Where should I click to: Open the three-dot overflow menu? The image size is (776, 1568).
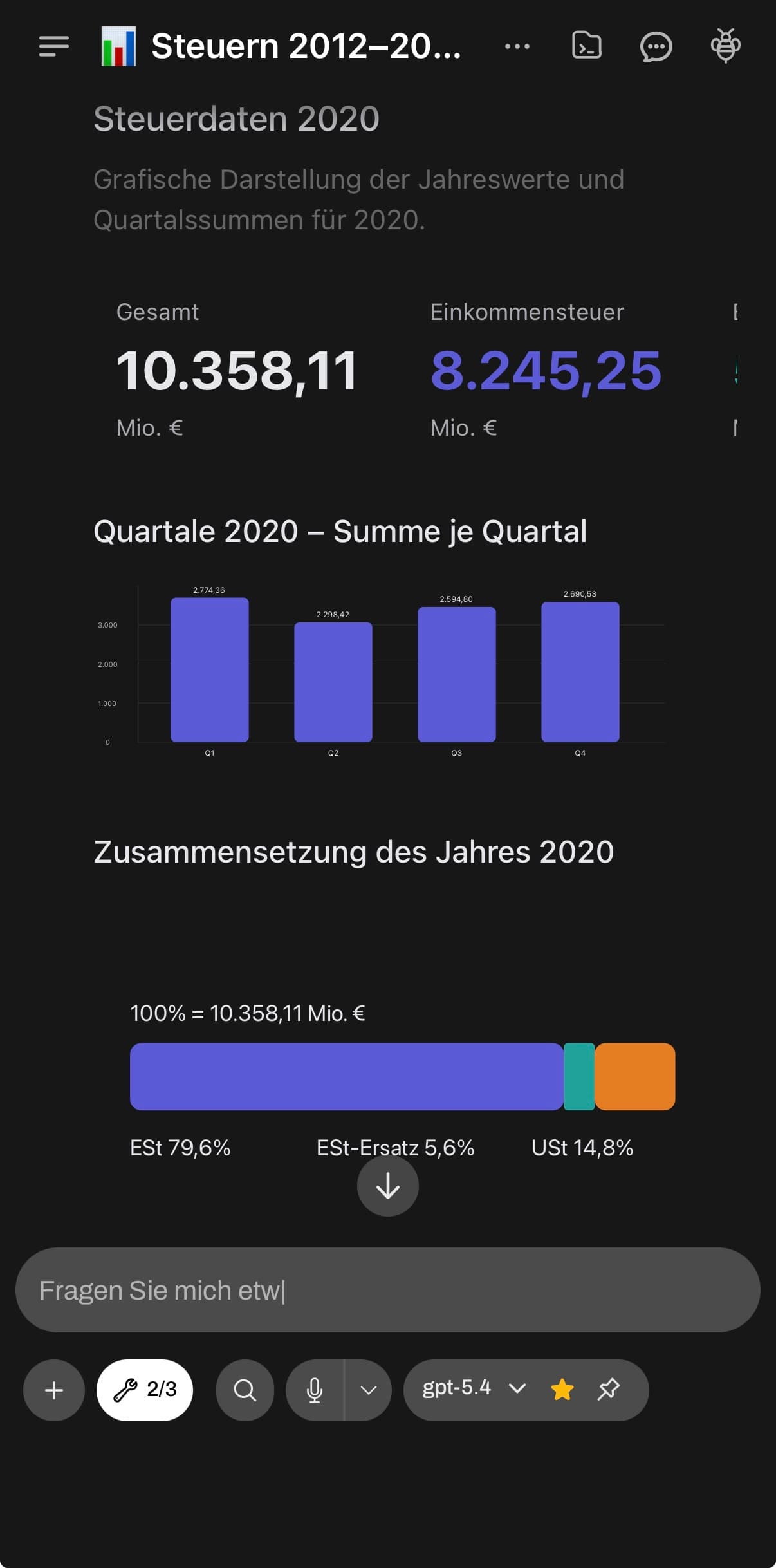[x=517, y=46]
